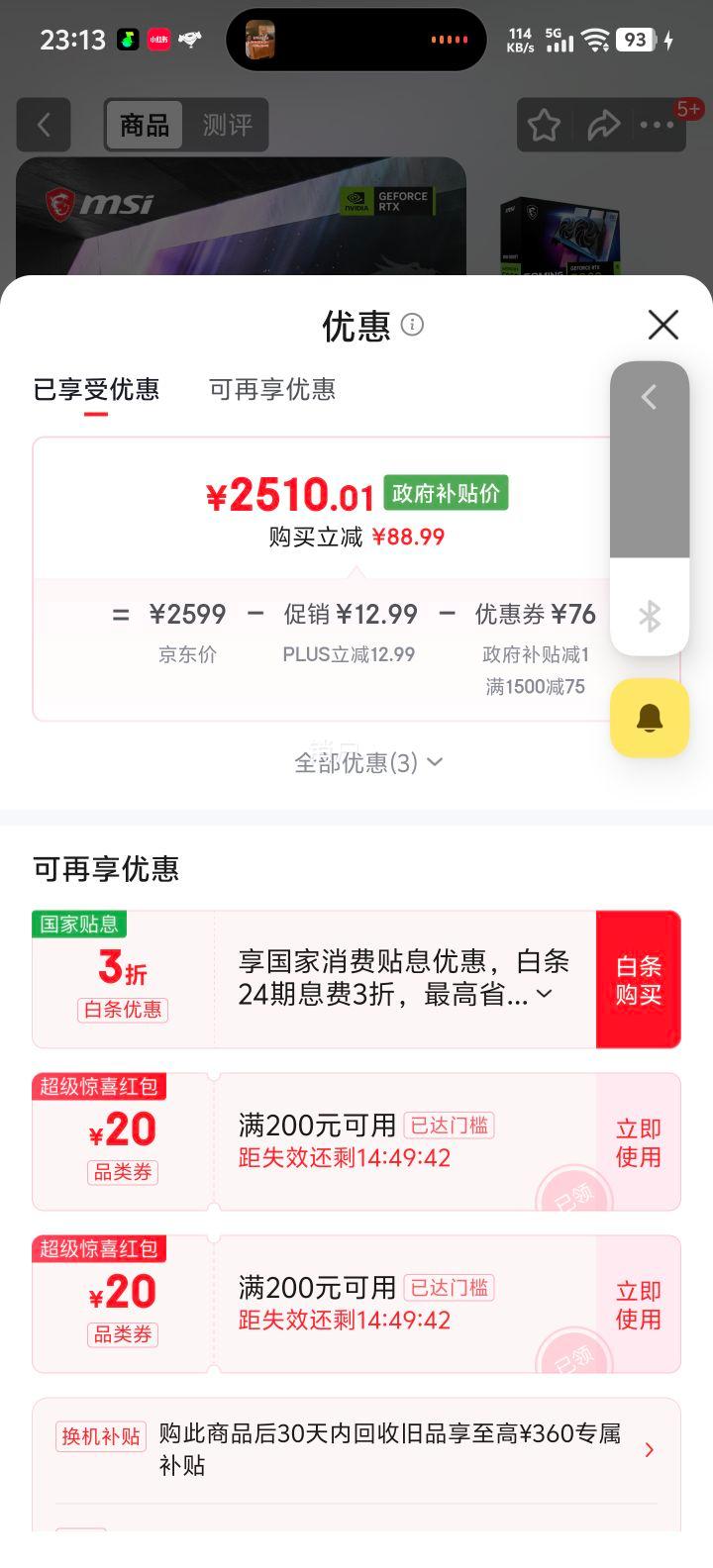The width and height of the screenshot is (713, 1568).
Task: Switch to the 可再享优惠 tab
Action: (x=271, y=389)
